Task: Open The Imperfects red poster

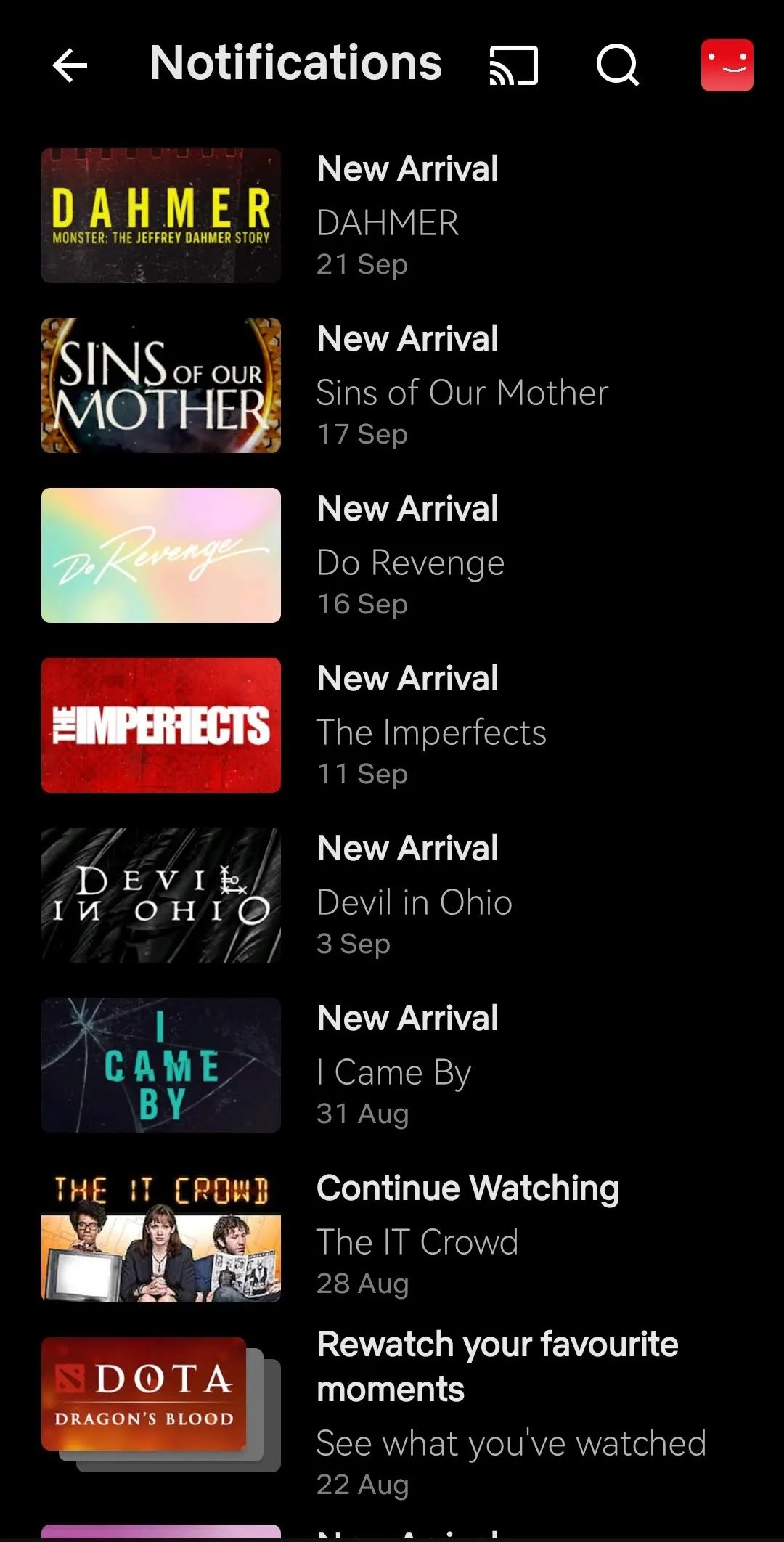Action: coord(160,725)
